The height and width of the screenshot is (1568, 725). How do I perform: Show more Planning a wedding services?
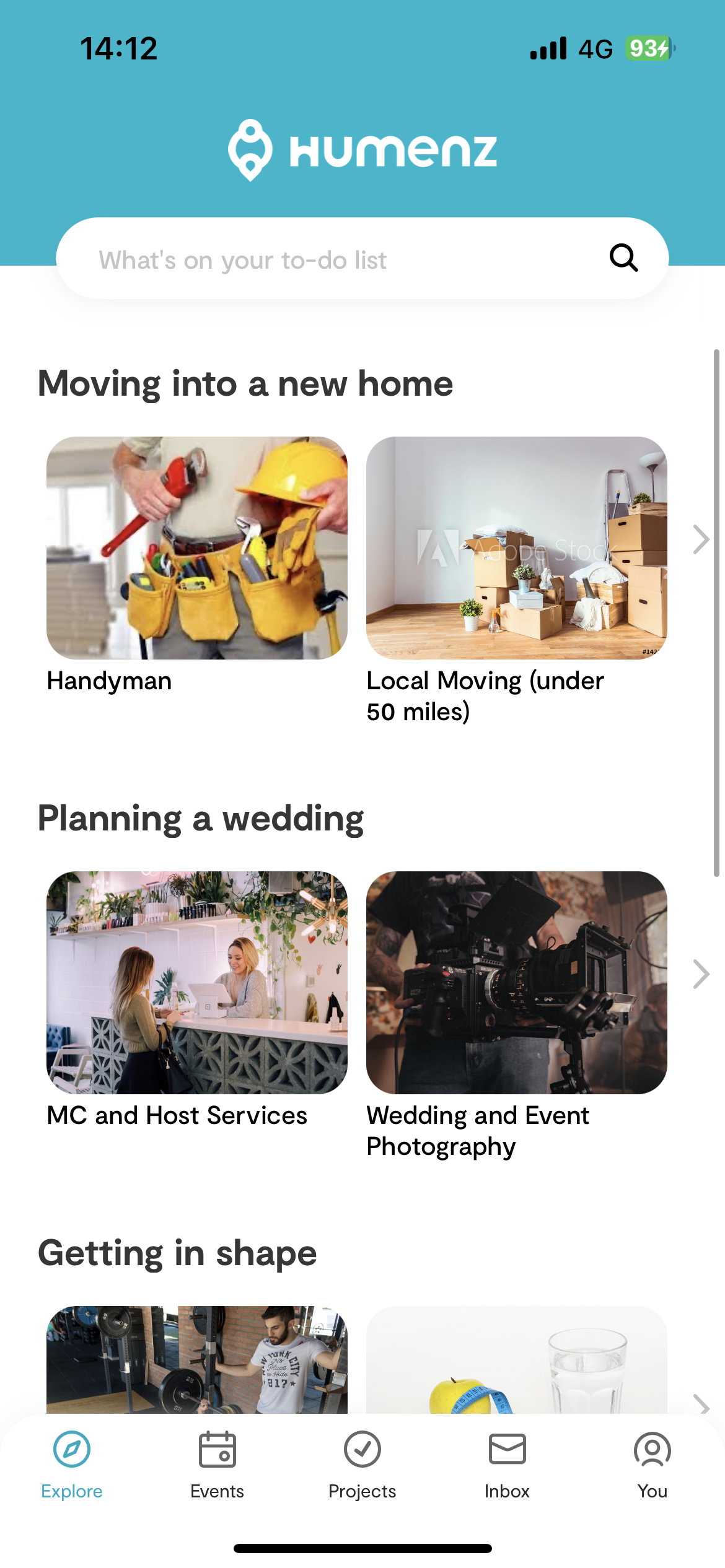701,974
